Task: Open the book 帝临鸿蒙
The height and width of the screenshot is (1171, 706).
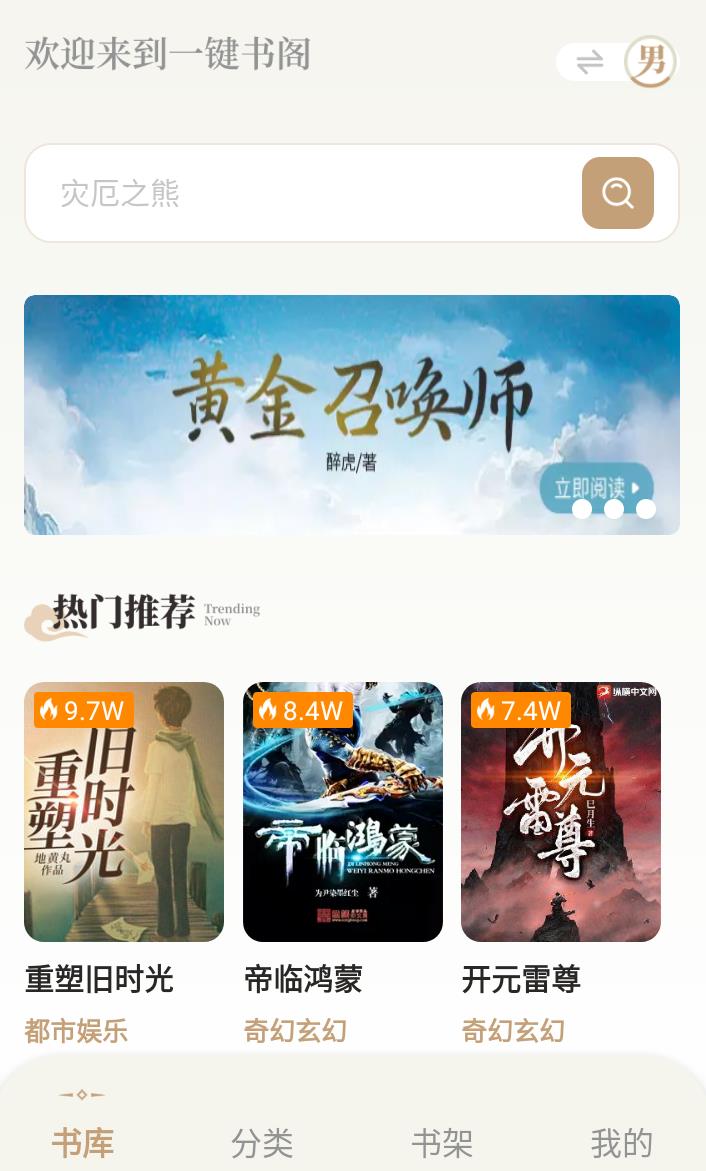Action: (342, 811)
